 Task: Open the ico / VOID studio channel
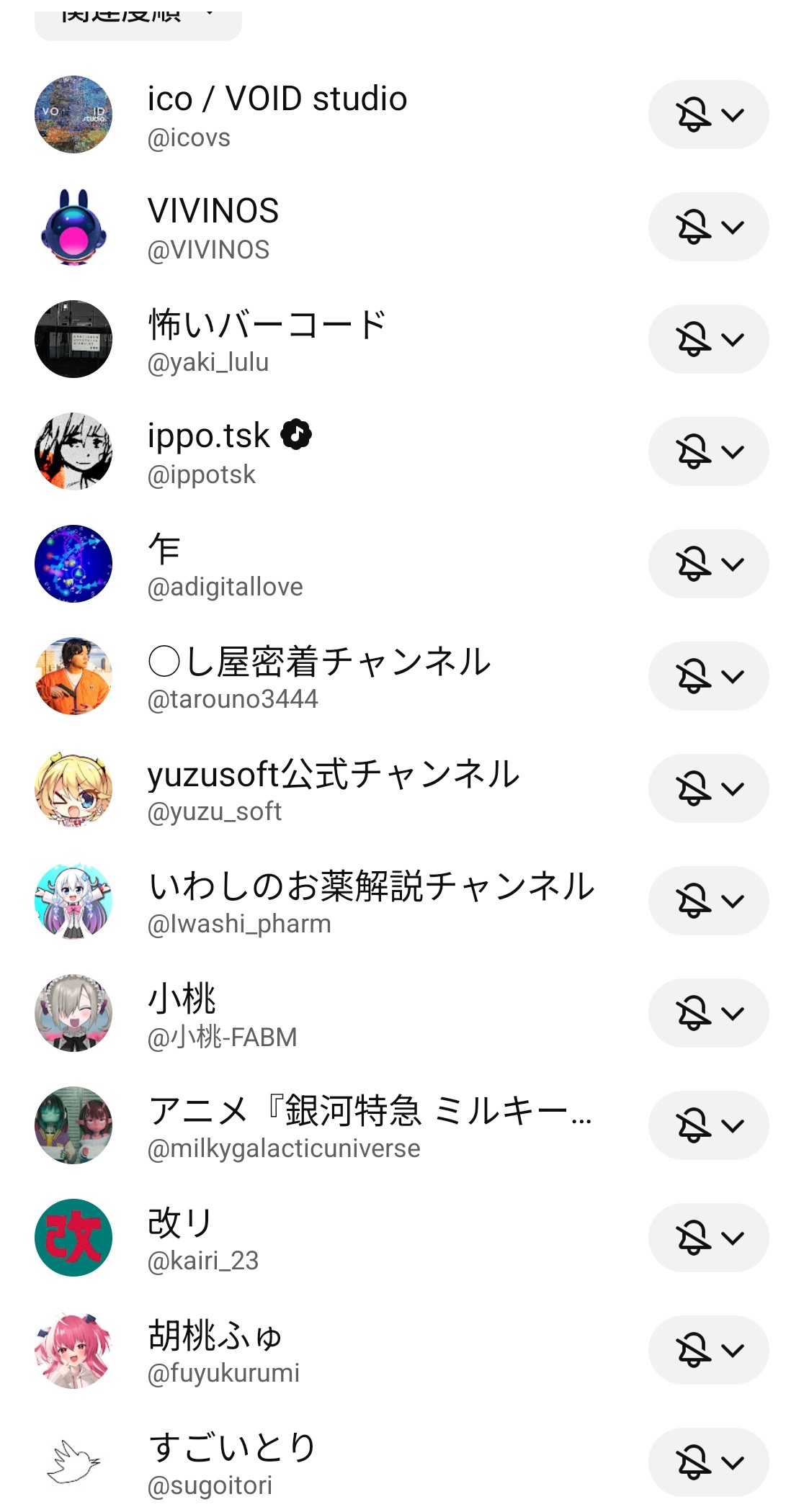coord(277,114)
